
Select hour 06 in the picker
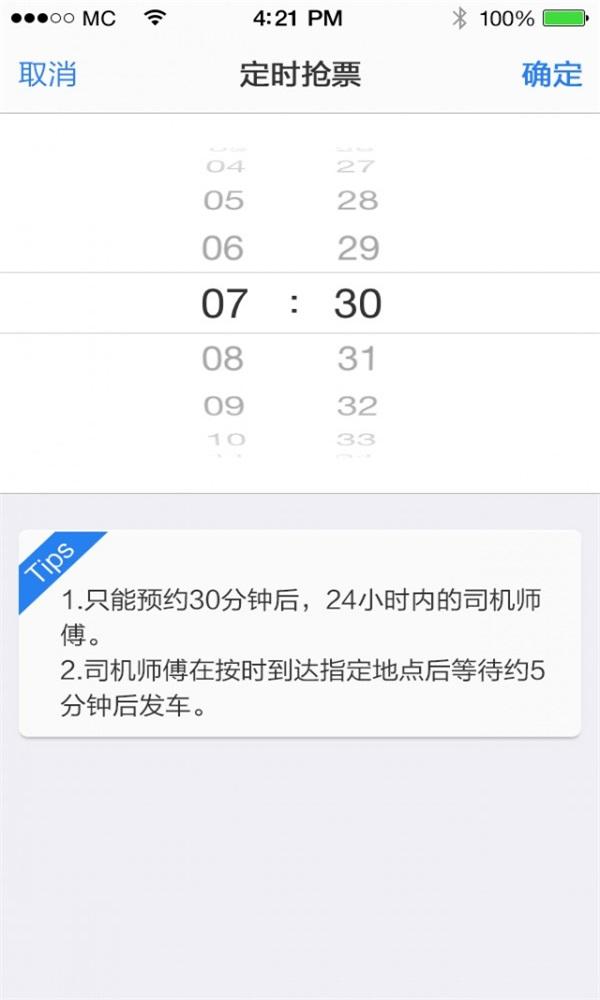click(x=223, y=248)
